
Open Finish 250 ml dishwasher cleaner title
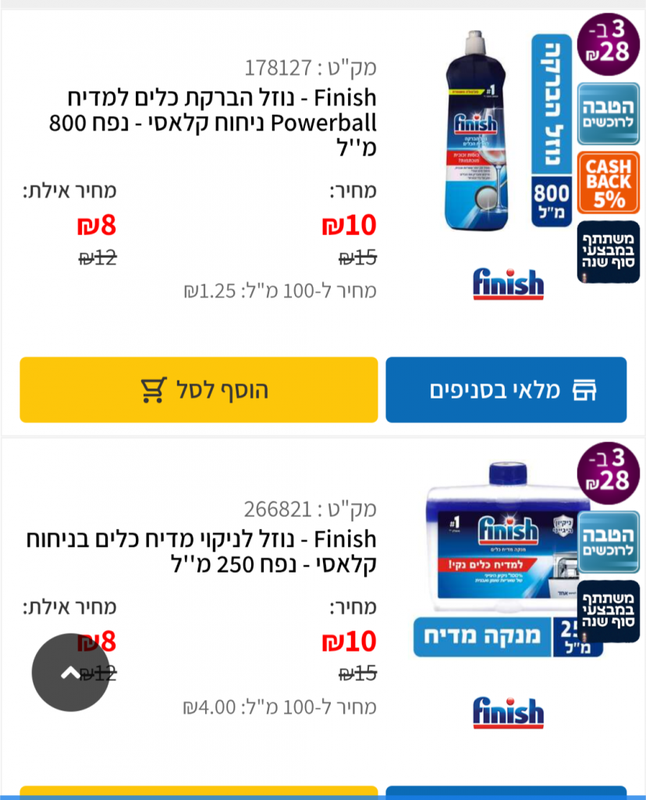pyautogui.click(x=202, y=552)
